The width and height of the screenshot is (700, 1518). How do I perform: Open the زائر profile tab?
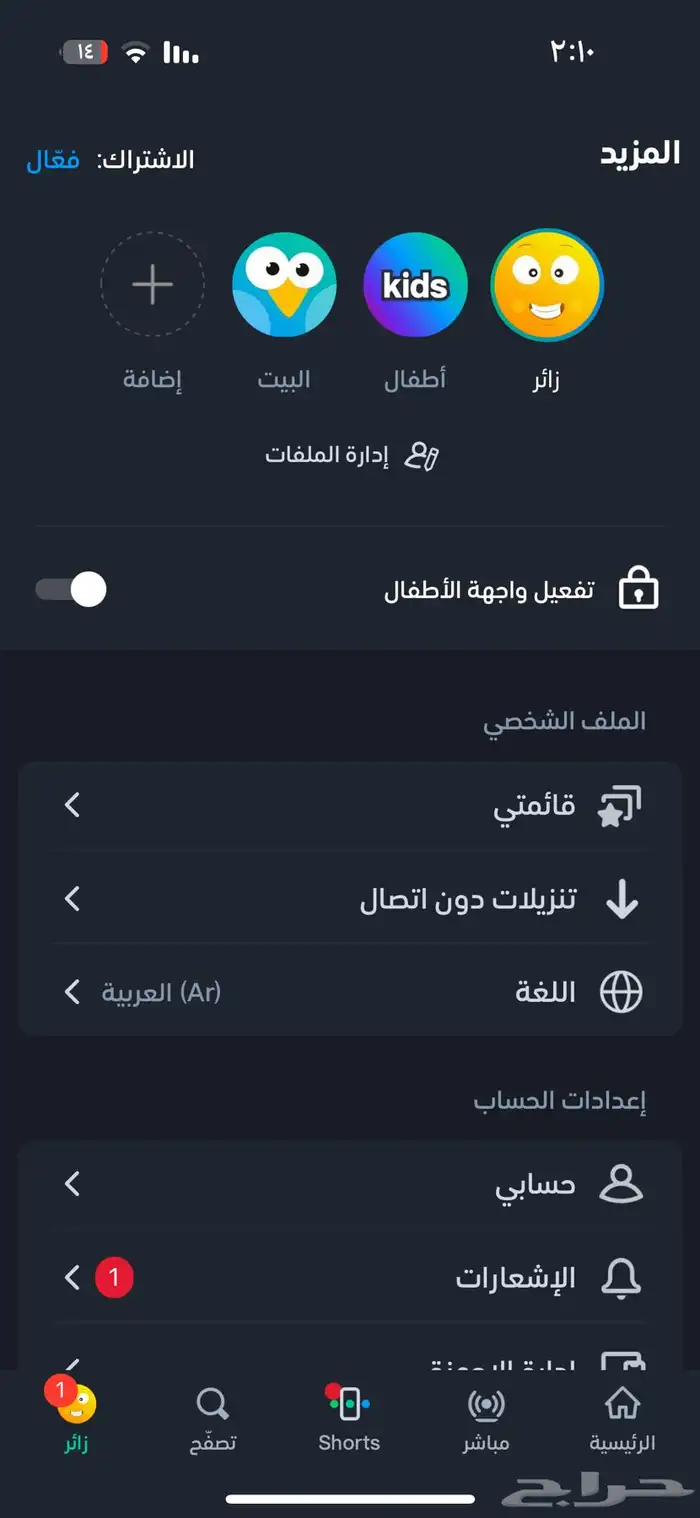pos(77,1418)
